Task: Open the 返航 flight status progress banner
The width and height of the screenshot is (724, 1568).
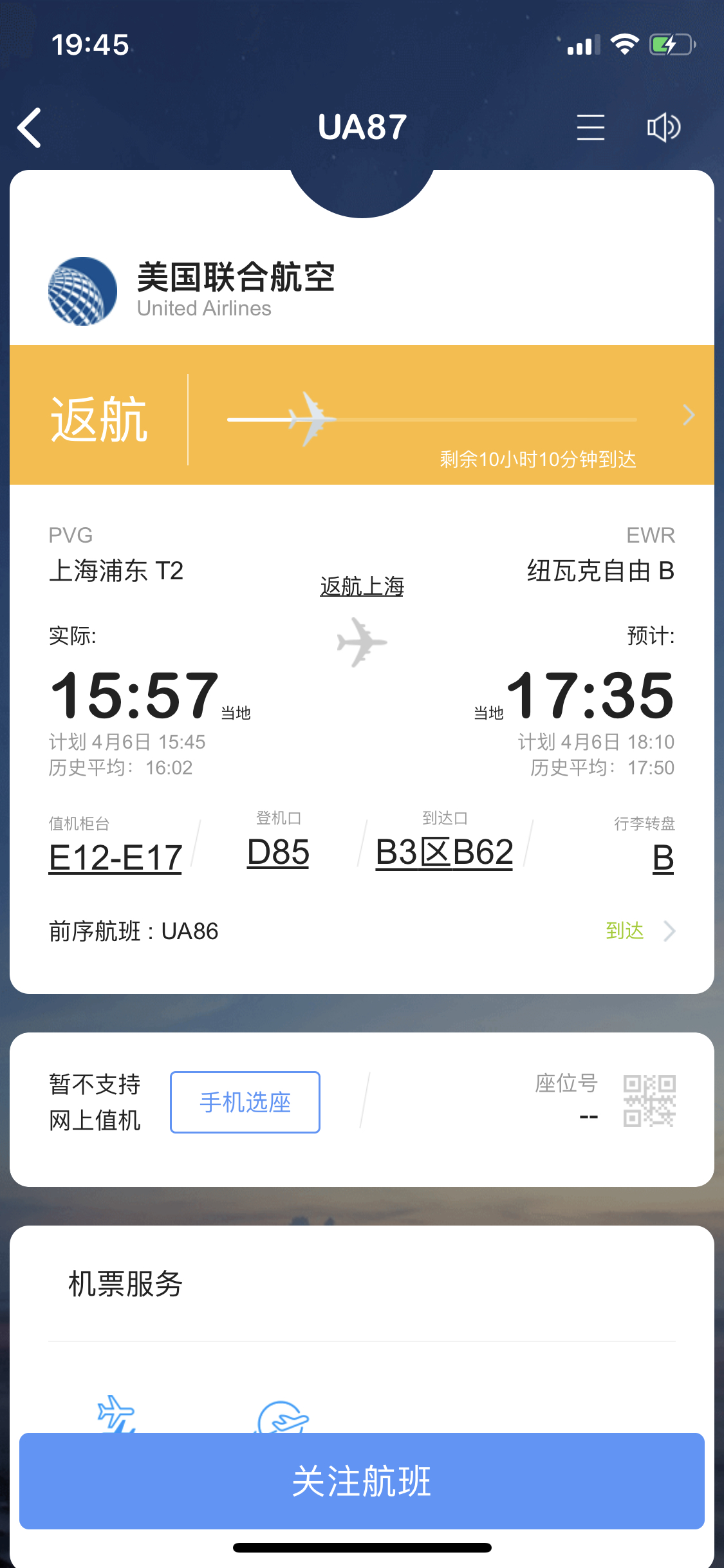Action: pyautogui.click(x=362, y=415)
